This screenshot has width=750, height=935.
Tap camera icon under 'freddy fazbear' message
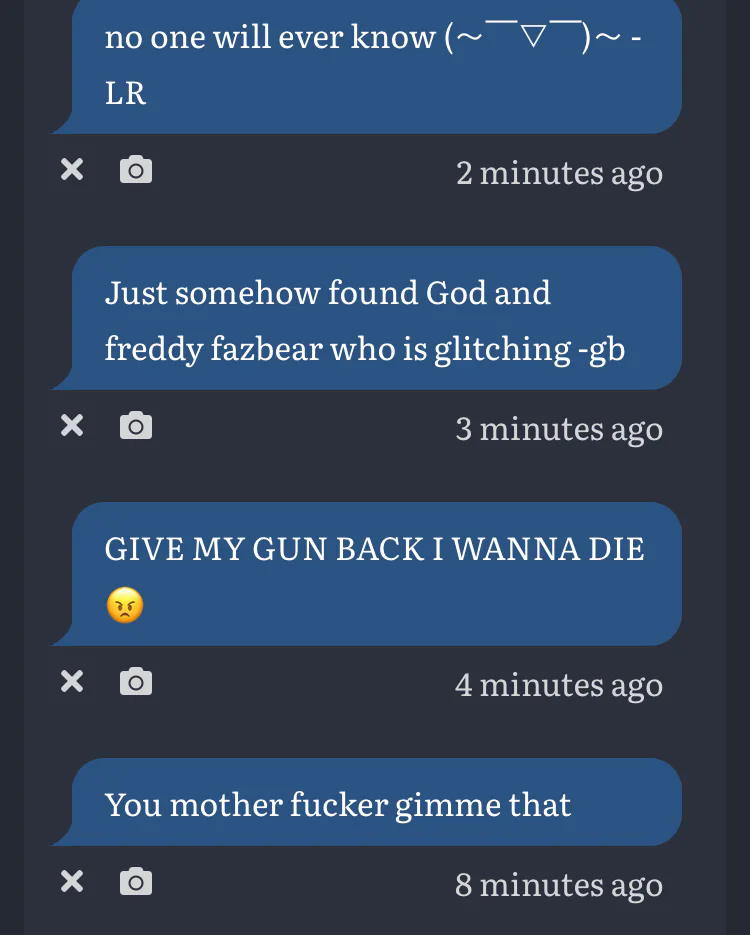[136, 426]
